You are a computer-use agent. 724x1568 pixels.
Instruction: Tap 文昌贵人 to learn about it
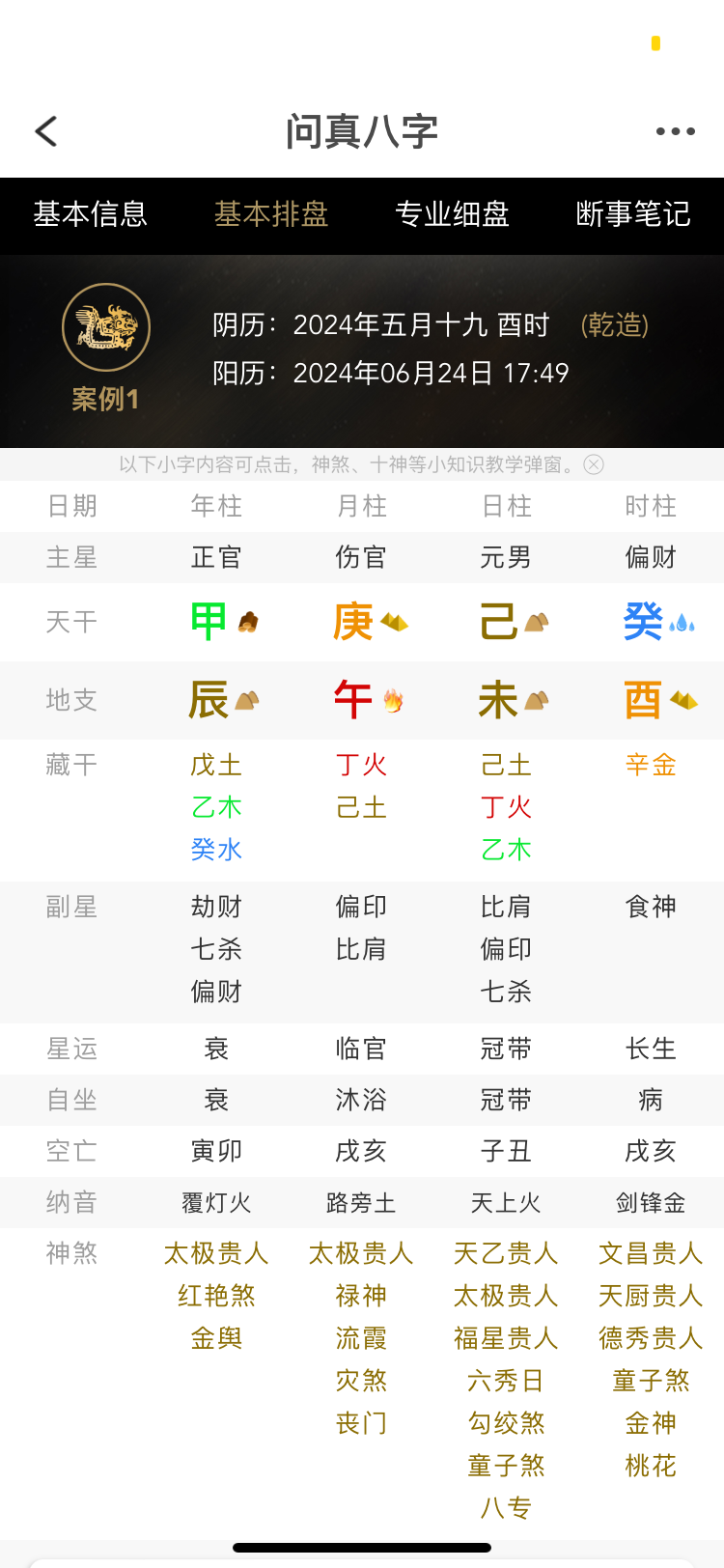point(651,1253)
